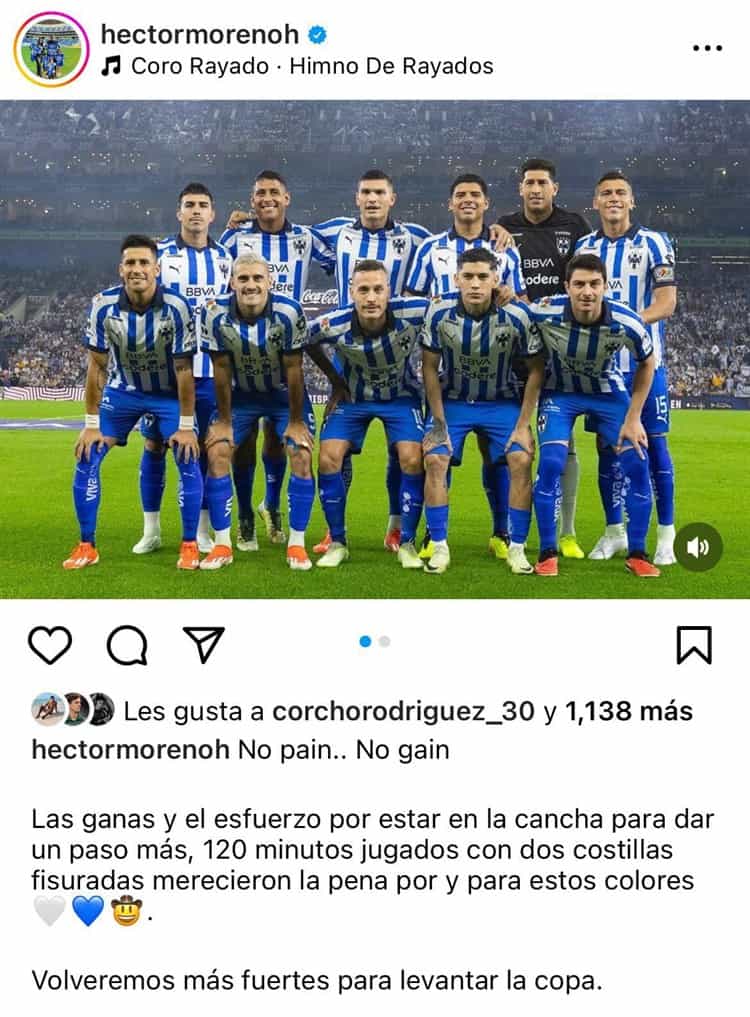This screenshot has height=1017, width=750.
Task: Unmute the post audio with the speaker icon
Action: [698, 547]
